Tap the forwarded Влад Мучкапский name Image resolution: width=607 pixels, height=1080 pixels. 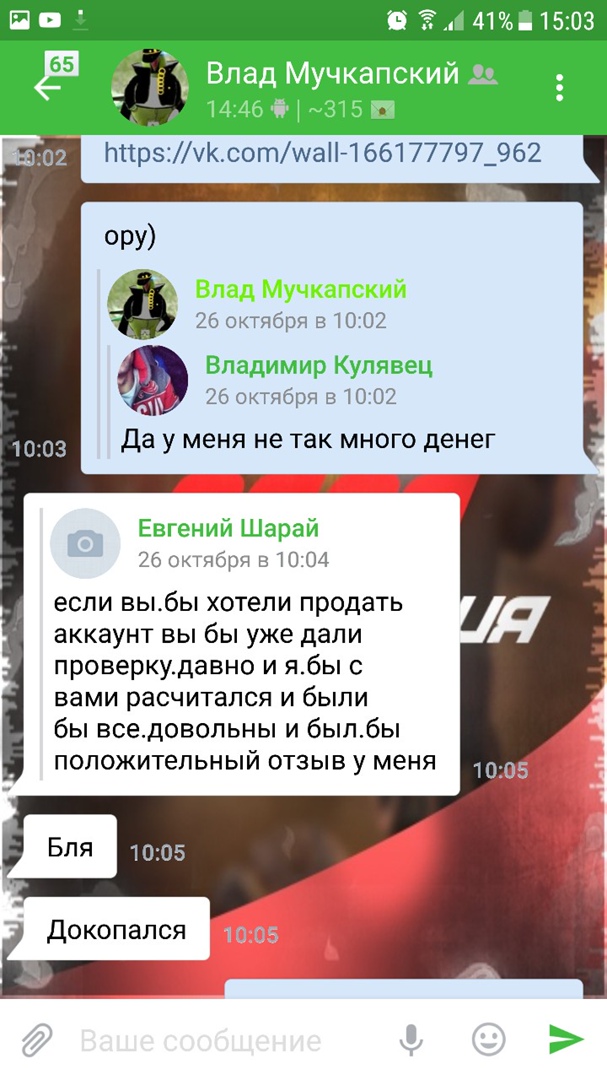coord(300,290)
